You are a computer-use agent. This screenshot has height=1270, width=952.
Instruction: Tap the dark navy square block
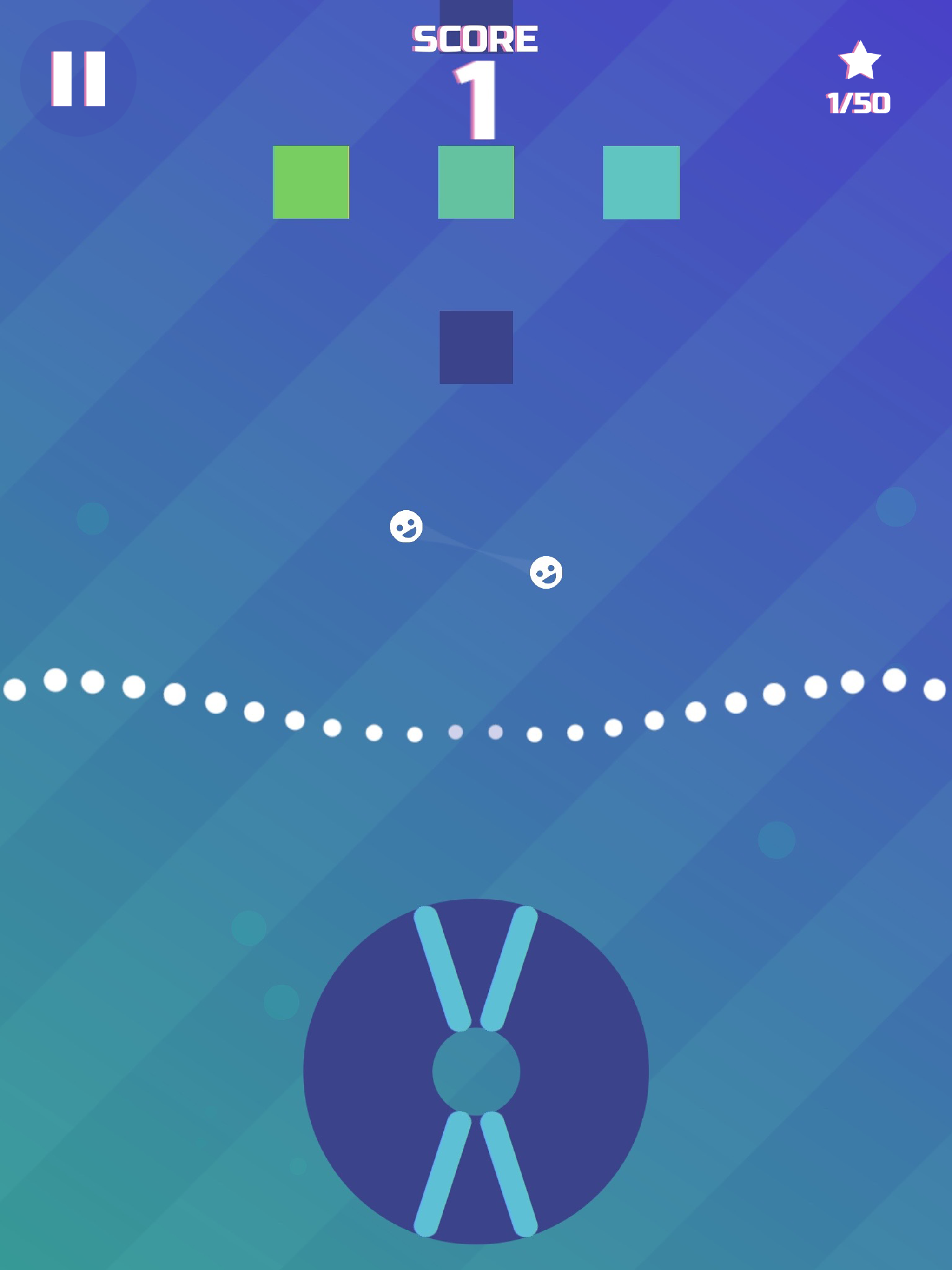[476, 346]
